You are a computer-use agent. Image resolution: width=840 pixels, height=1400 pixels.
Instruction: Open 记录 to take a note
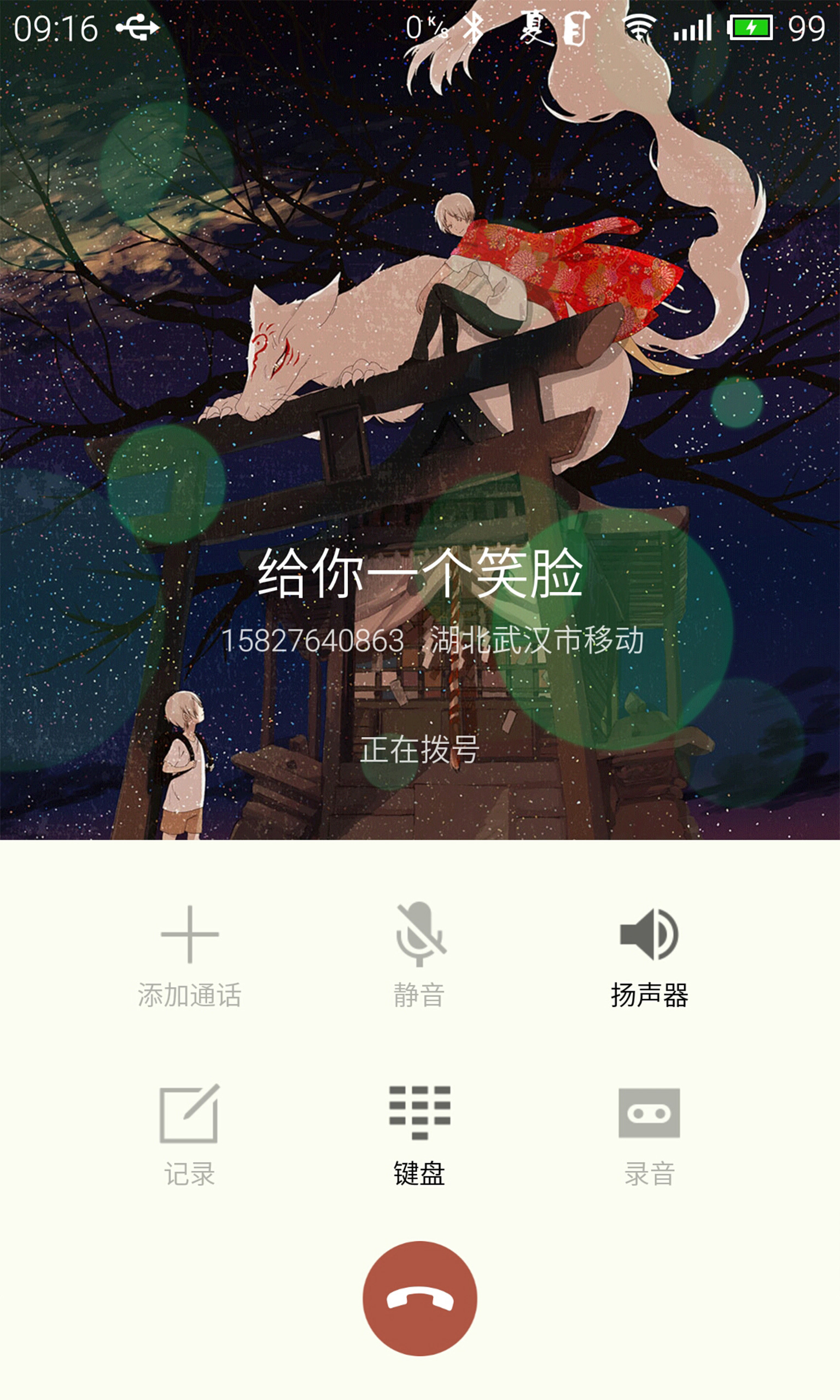pyautogui.click(x=190, y=1136)
